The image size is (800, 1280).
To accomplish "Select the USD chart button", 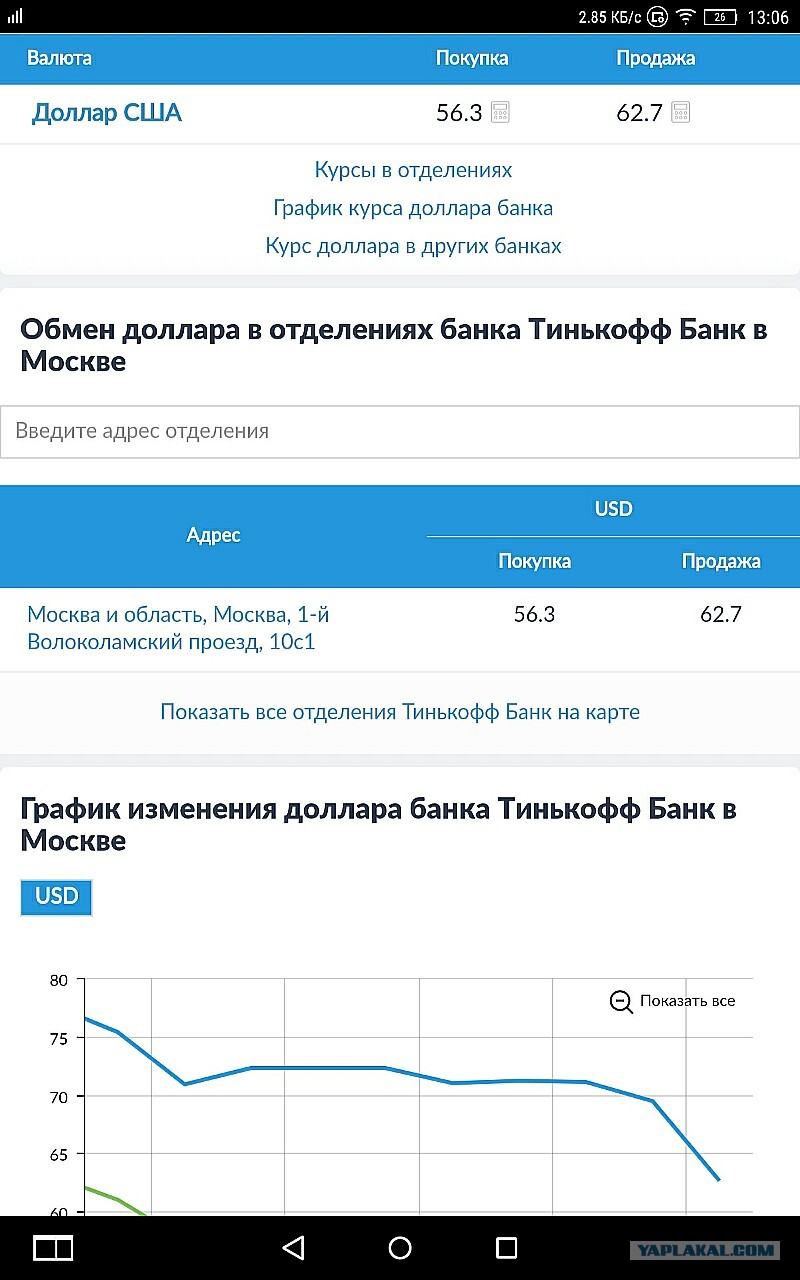I will (x=56, y=896).
